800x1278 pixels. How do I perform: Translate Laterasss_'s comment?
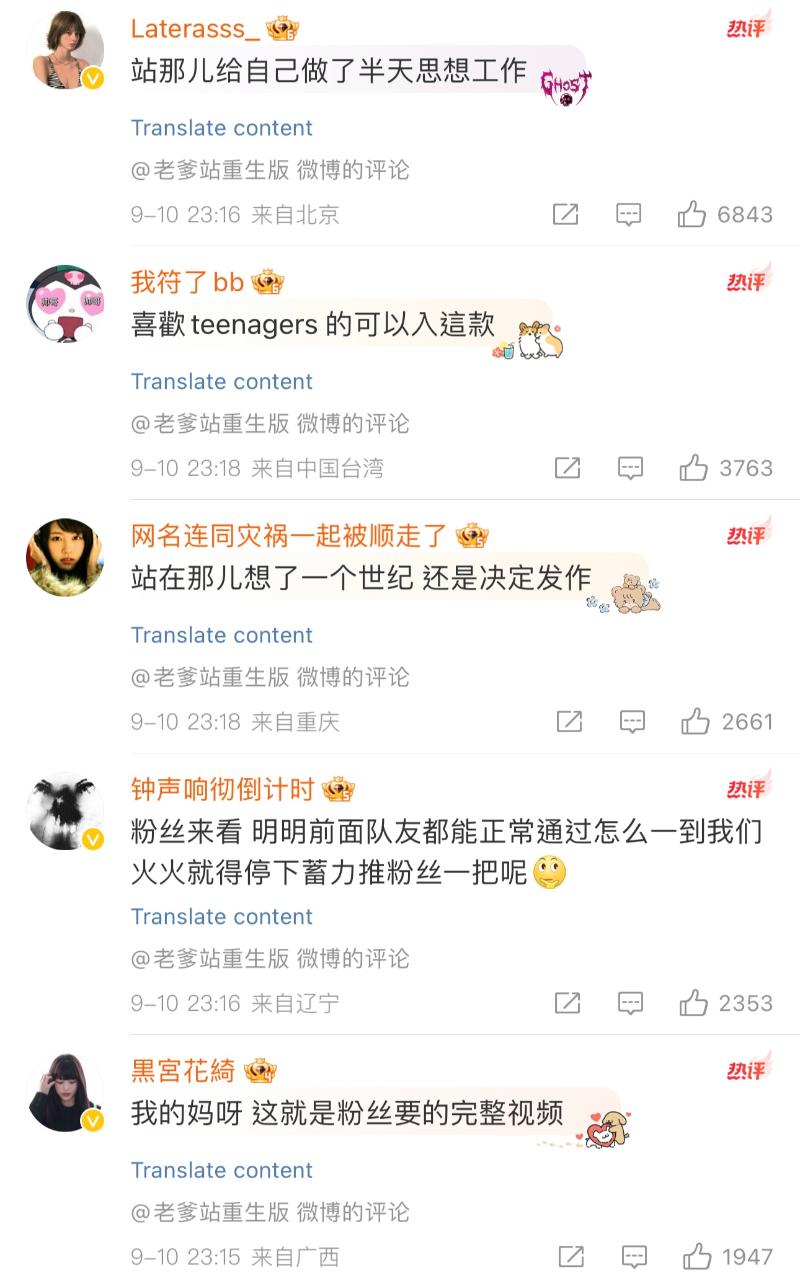(221, 128)
